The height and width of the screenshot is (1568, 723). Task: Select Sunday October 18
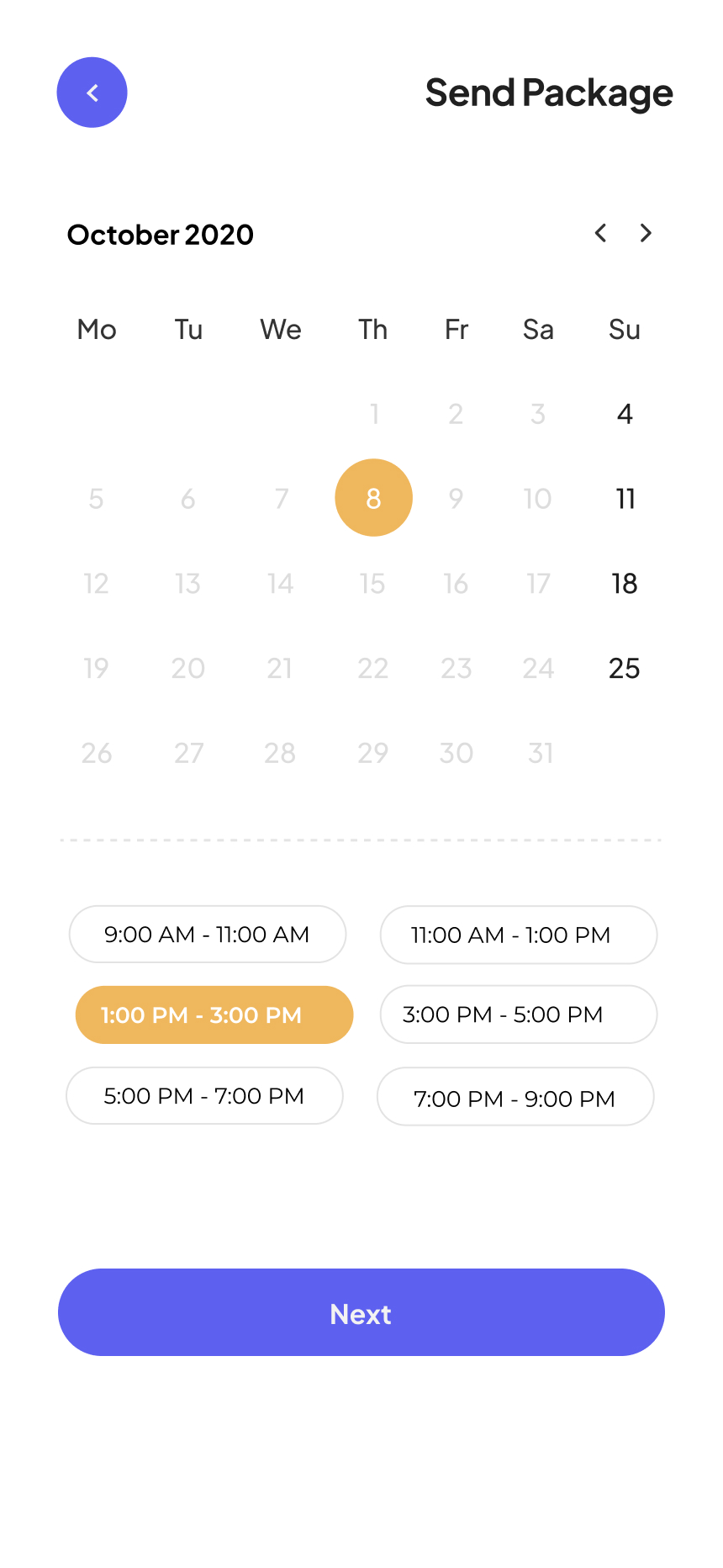pos(624,583)
